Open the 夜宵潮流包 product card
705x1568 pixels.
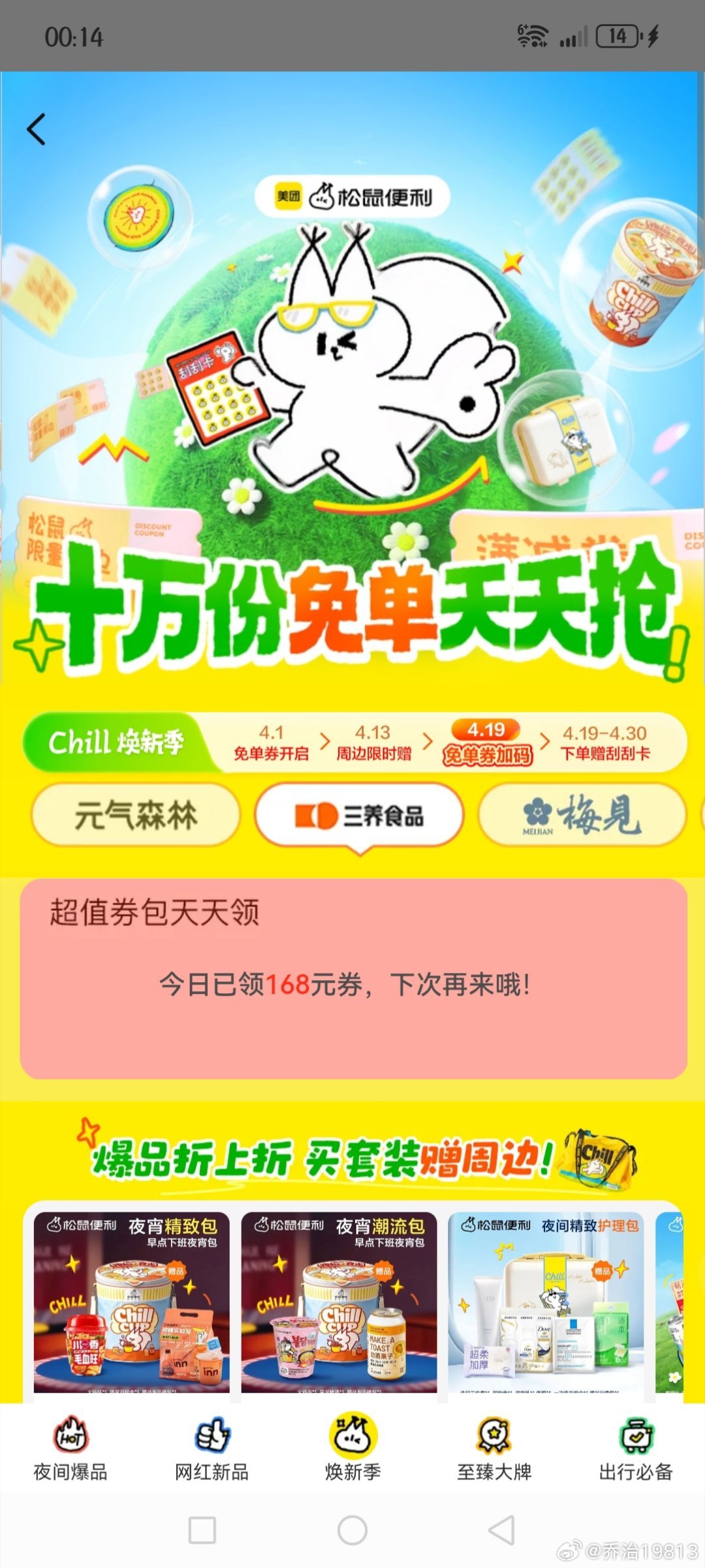339,1302
